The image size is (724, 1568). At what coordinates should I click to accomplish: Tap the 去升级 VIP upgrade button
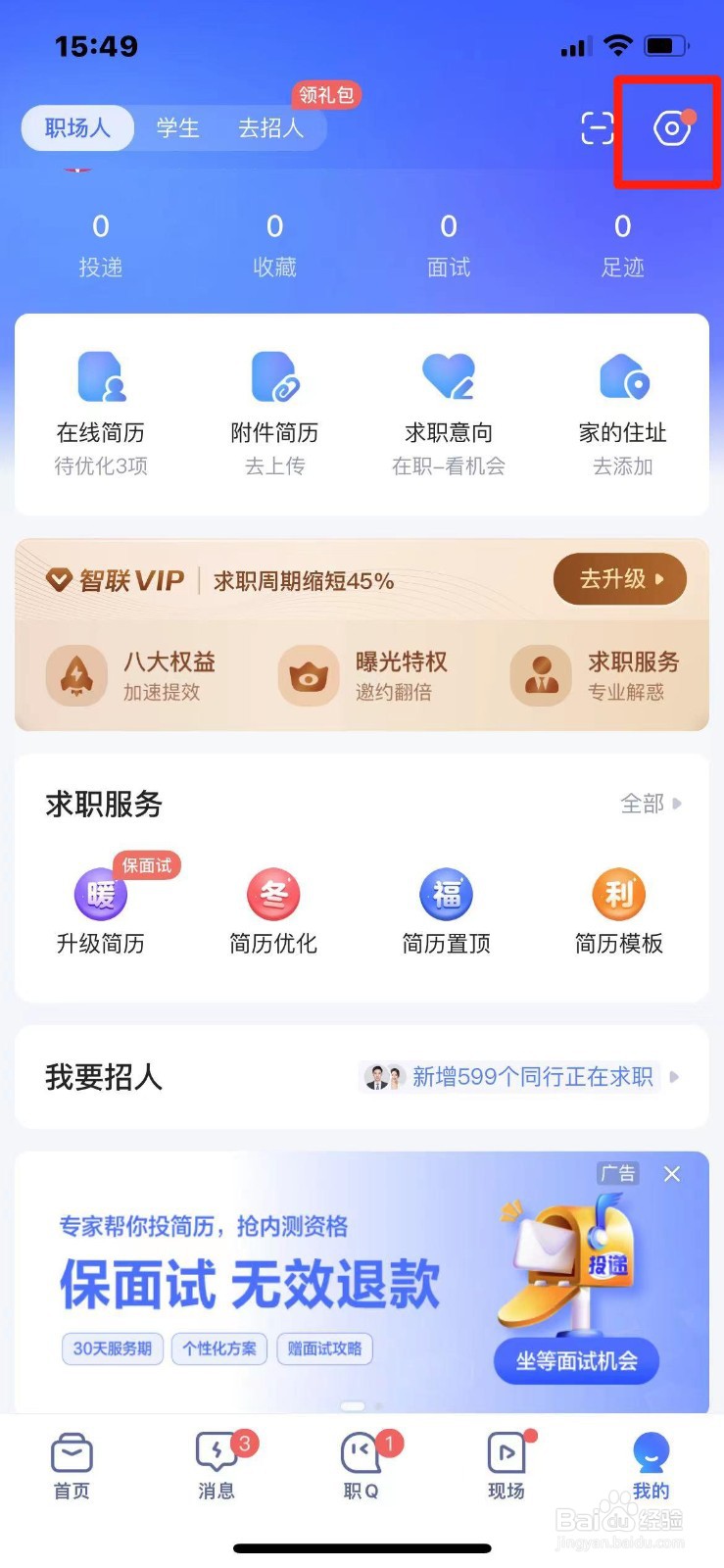619,579
